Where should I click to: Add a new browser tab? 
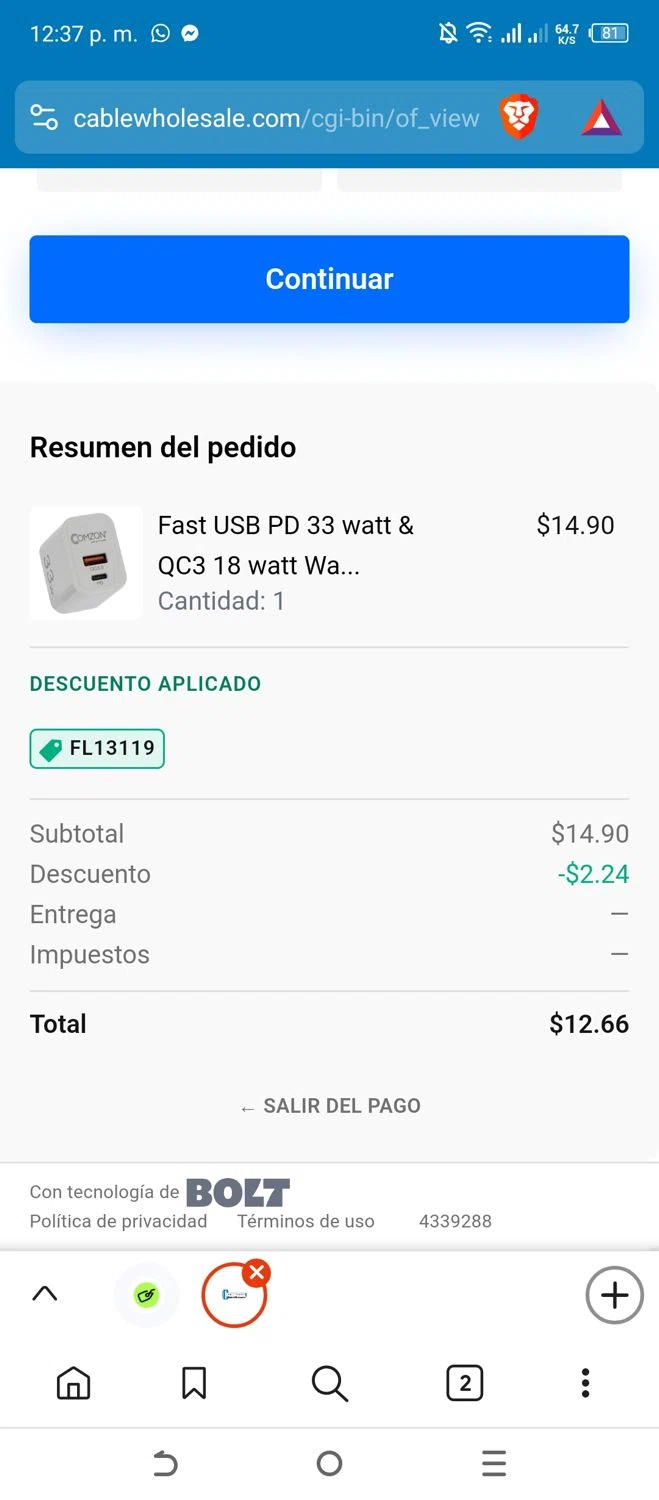point(613,1295)
